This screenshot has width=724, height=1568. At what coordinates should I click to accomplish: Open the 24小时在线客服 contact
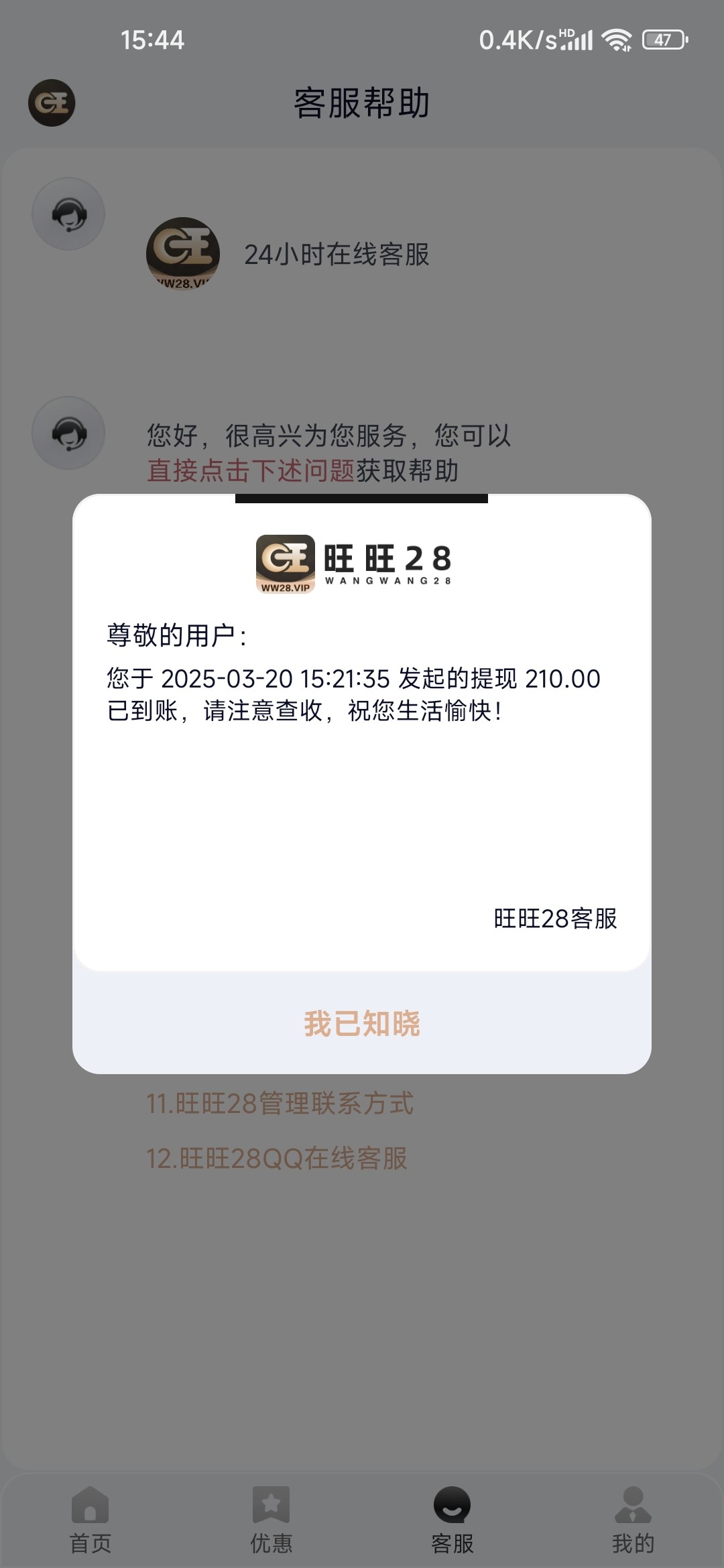click(288, 254)
